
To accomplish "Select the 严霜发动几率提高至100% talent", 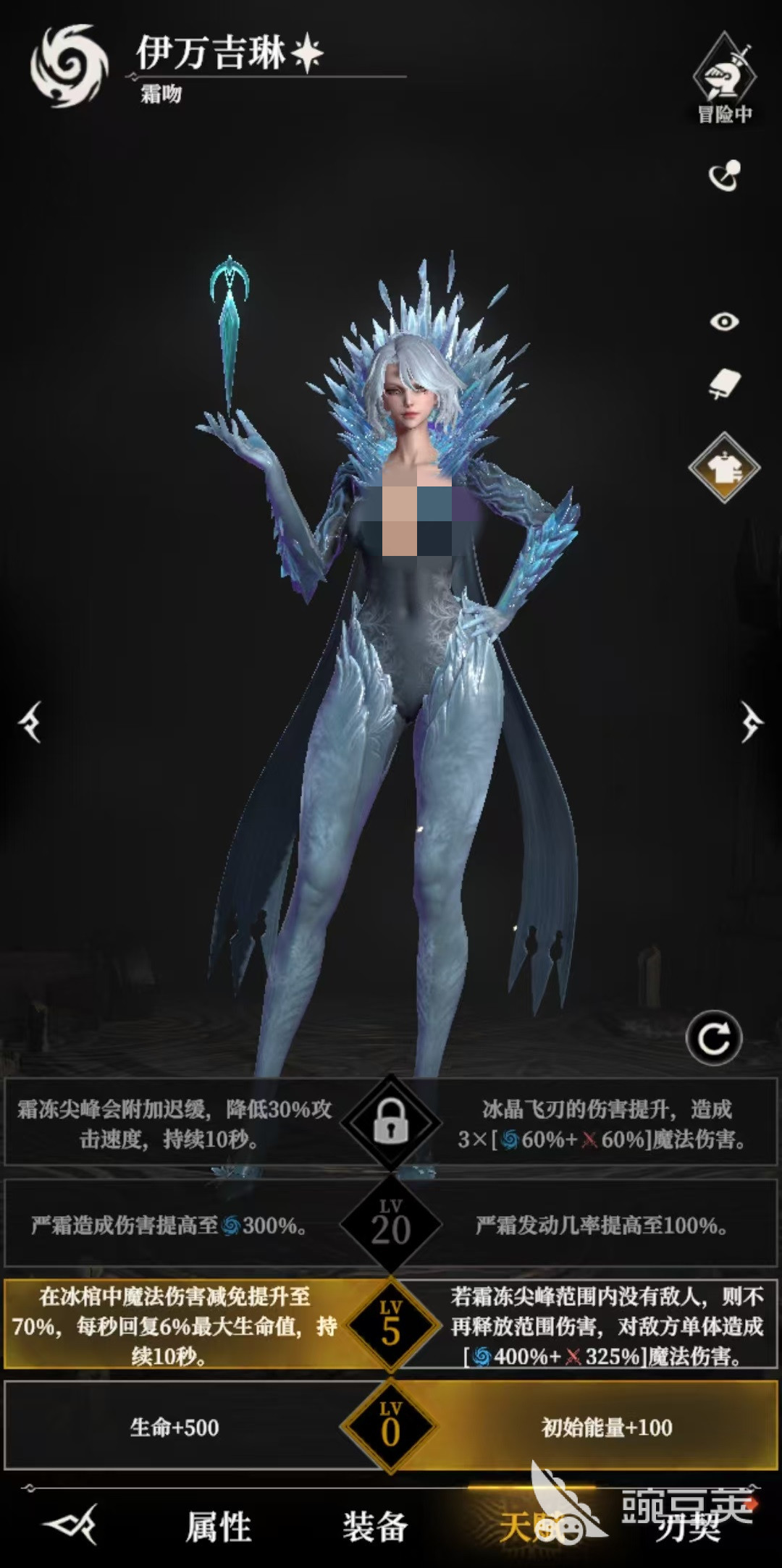I will [x=607, y=1226].
